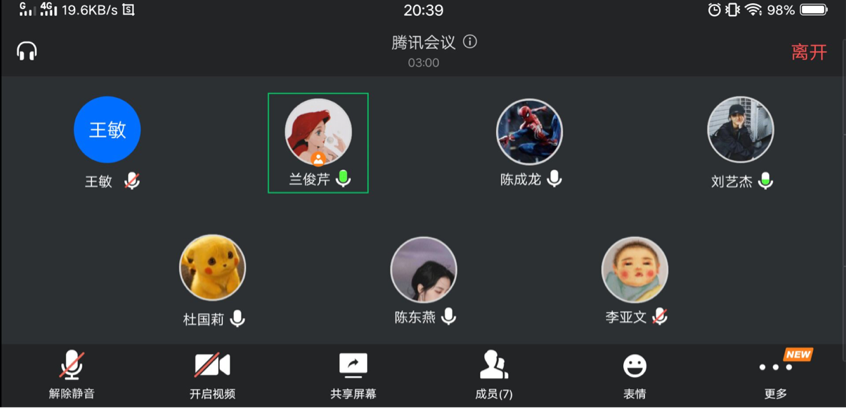
Task: Open the 更多 more options menu
Action: point(775,375)
